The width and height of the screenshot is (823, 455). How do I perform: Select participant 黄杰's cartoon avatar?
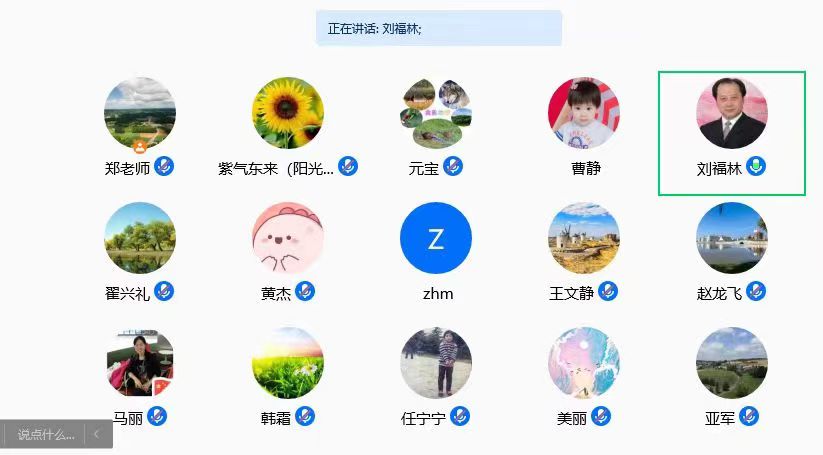[288, 238]
